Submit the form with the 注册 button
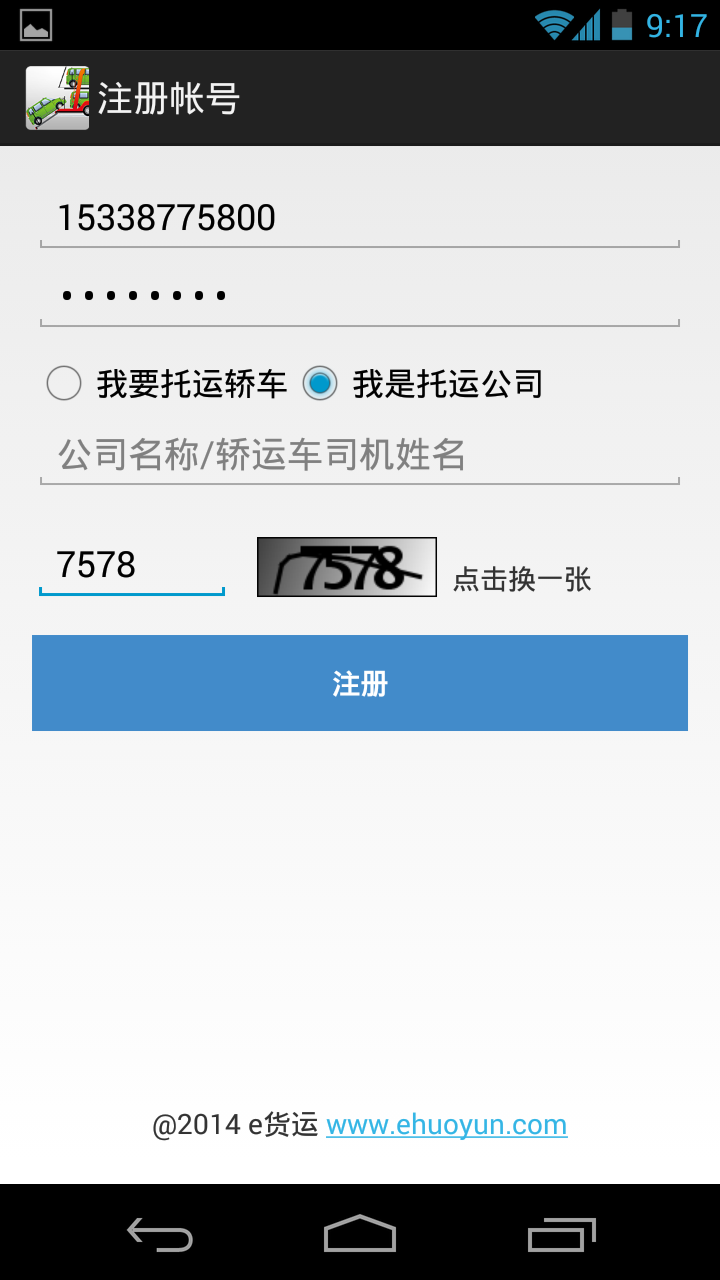Viewport: 720px width, 1280px height. pyautogui.click(x=360, y=683)
